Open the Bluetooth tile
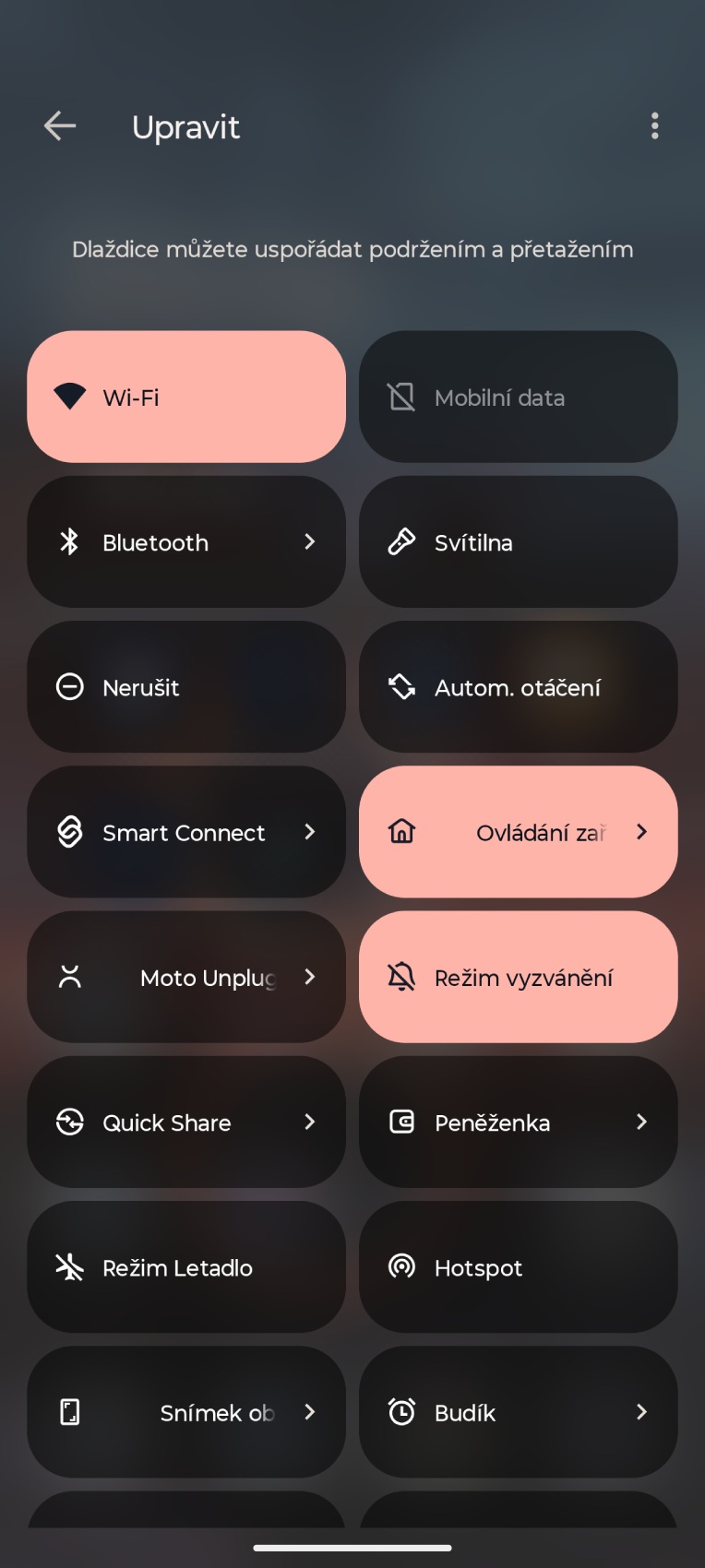The height and width of the screenshot is (1568, 705). tap(186, 541)
